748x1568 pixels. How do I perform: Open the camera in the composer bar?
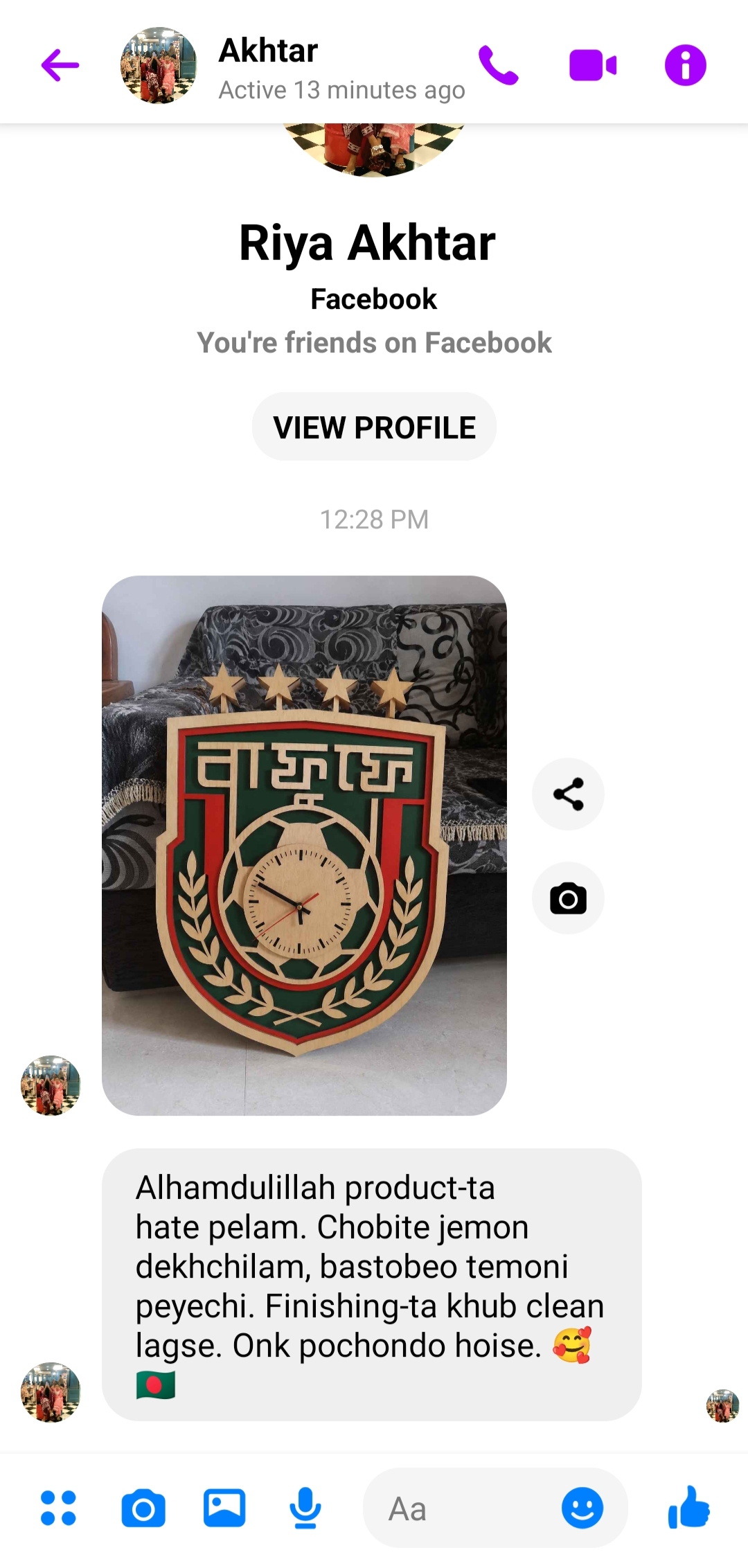pyautogui.click(x=143, y=1508)
